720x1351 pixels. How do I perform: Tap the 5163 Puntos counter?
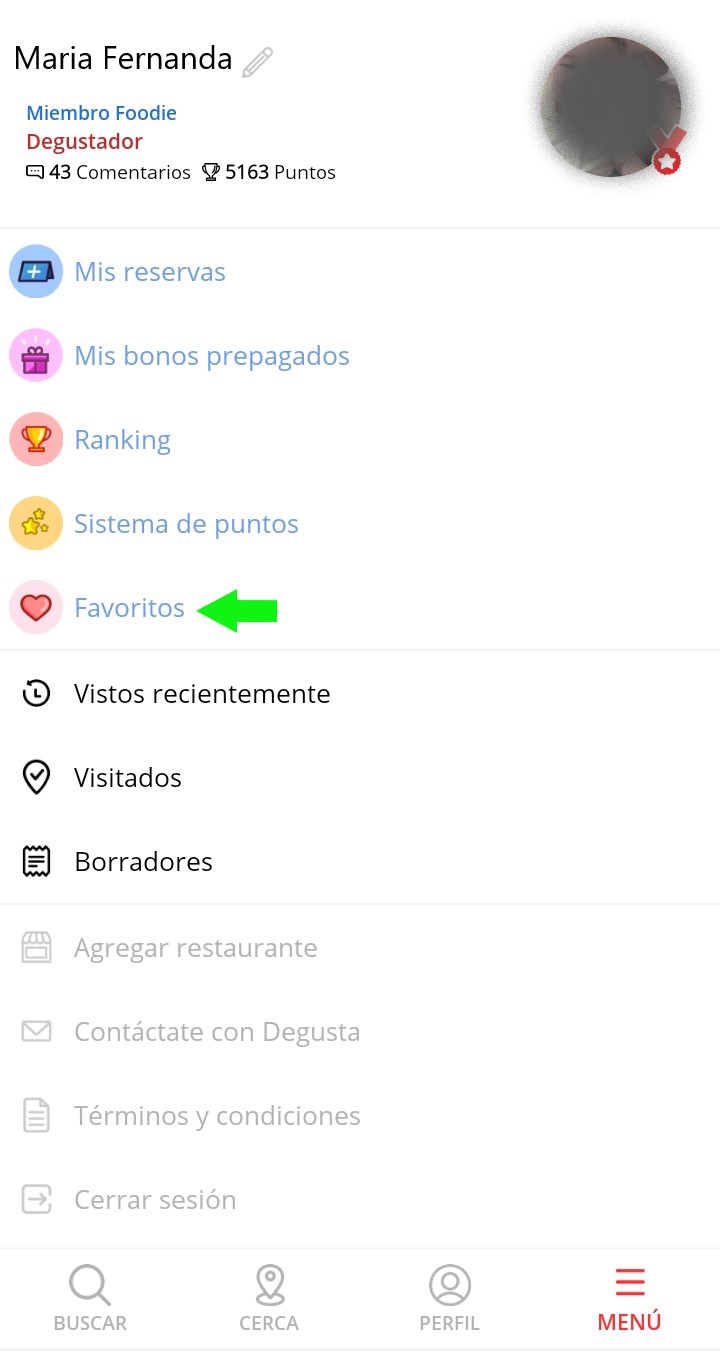coord(269,172)
